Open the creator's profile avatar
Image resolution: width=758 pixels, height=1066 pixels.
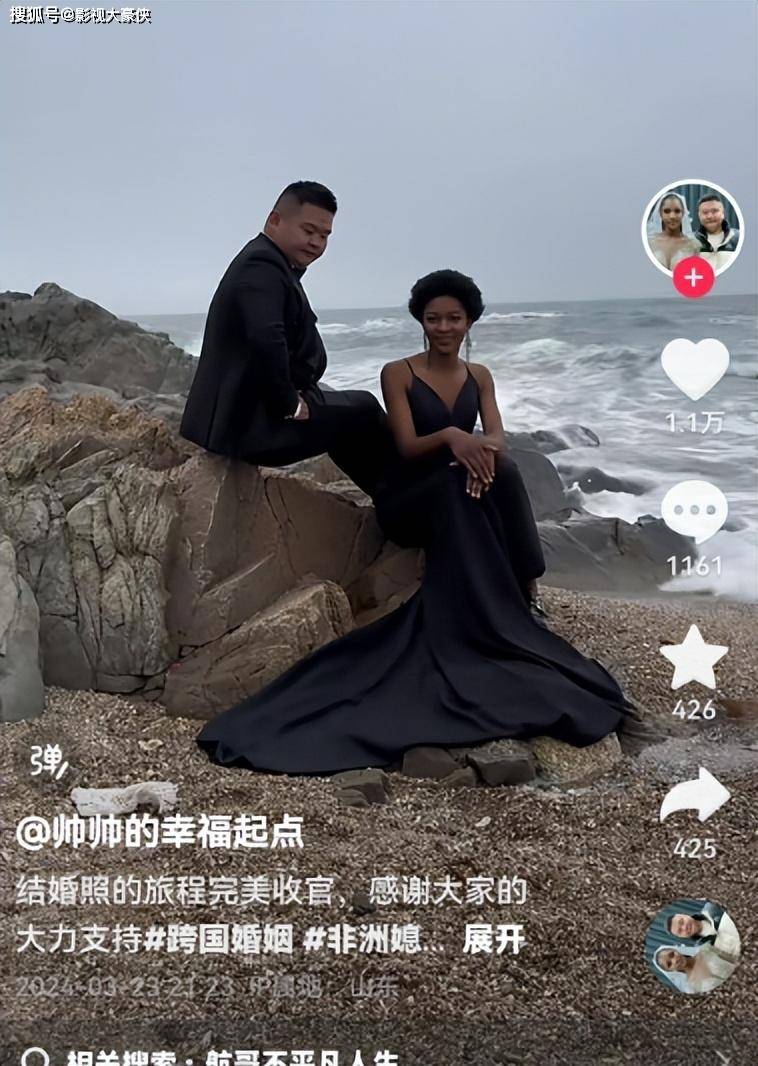click(x=692, y=226)
